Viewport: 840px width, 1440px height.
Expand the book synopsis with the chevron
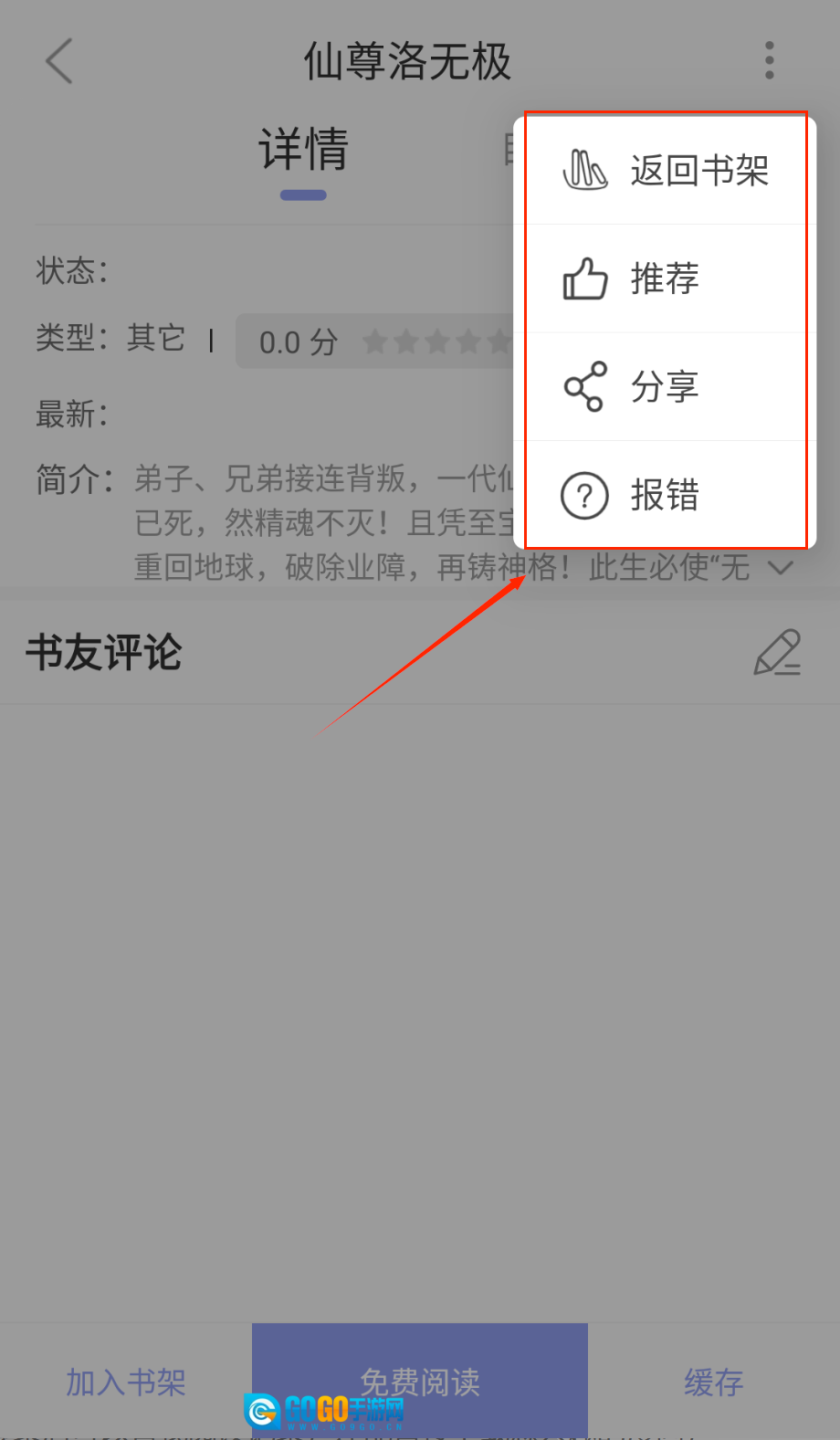781,568
